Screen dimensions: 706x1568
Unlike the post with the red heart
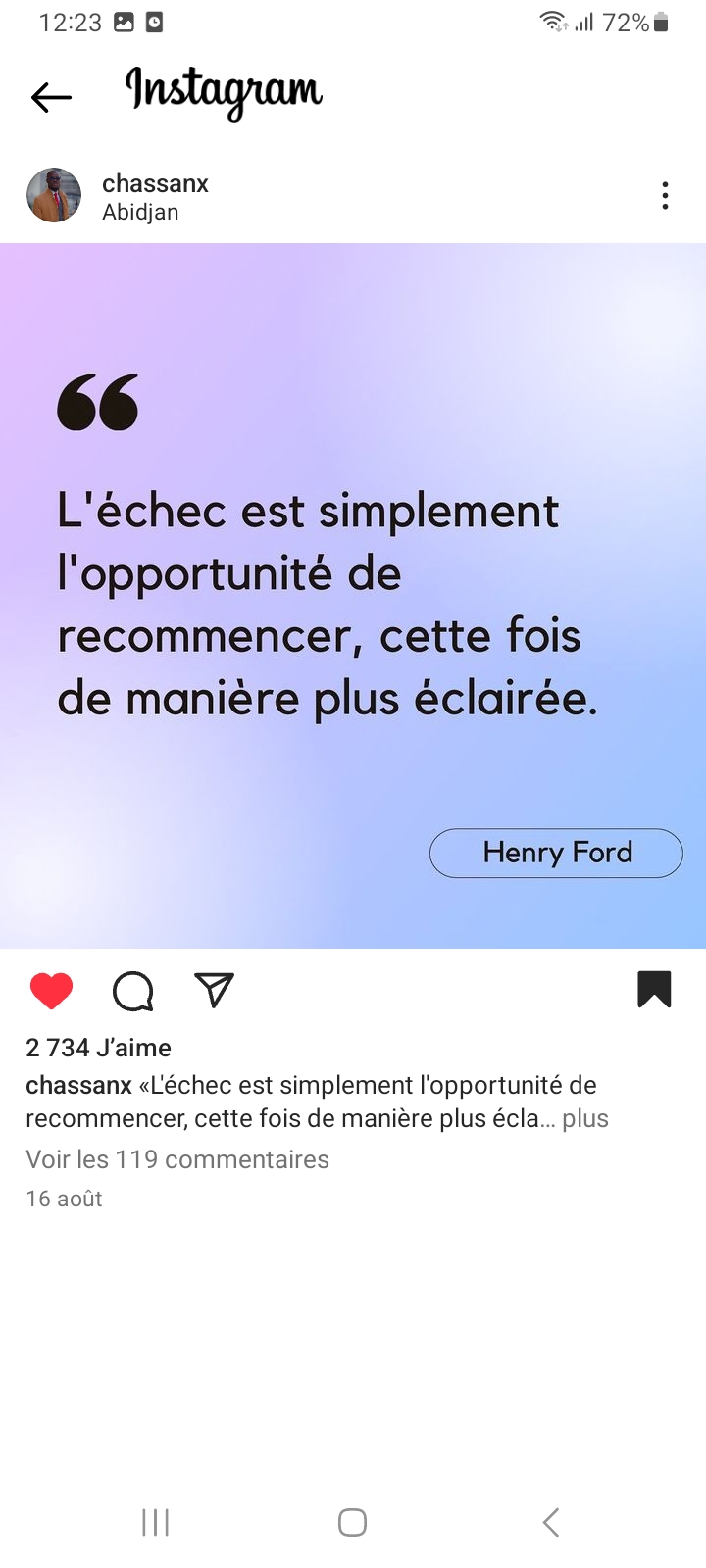51,991
